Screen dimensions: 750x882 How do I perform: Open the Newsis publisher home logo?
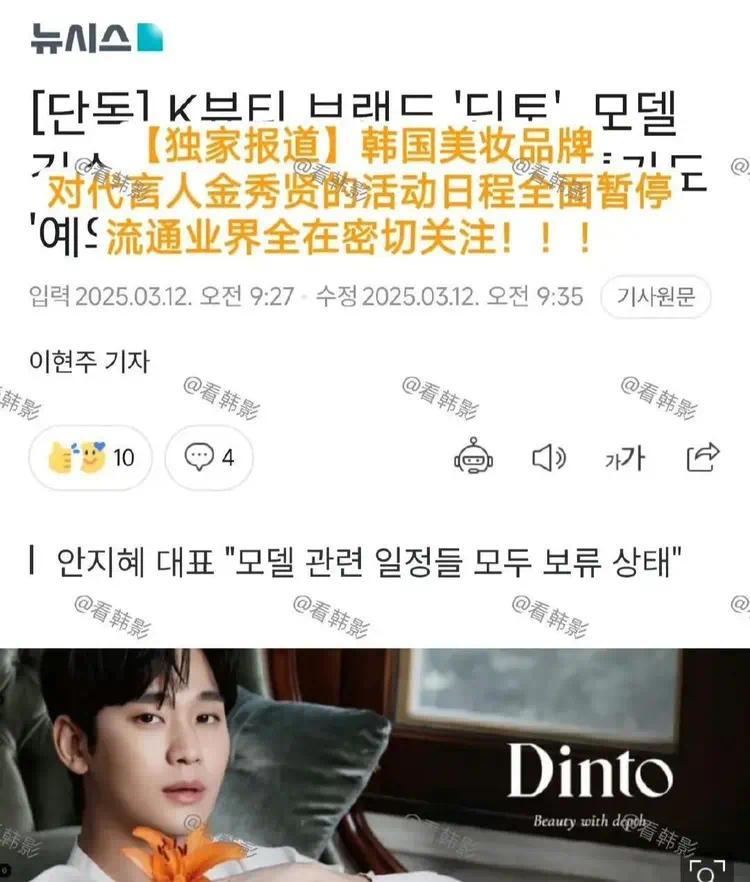[96, 38]
